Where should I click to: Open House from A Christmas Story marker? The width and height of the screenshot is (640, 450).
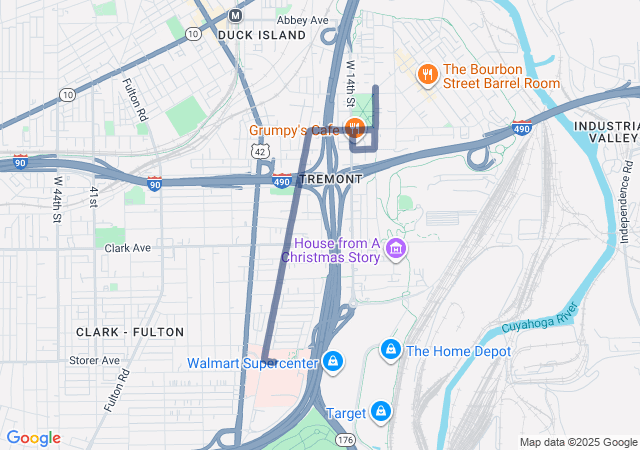[x=395, y=248]
